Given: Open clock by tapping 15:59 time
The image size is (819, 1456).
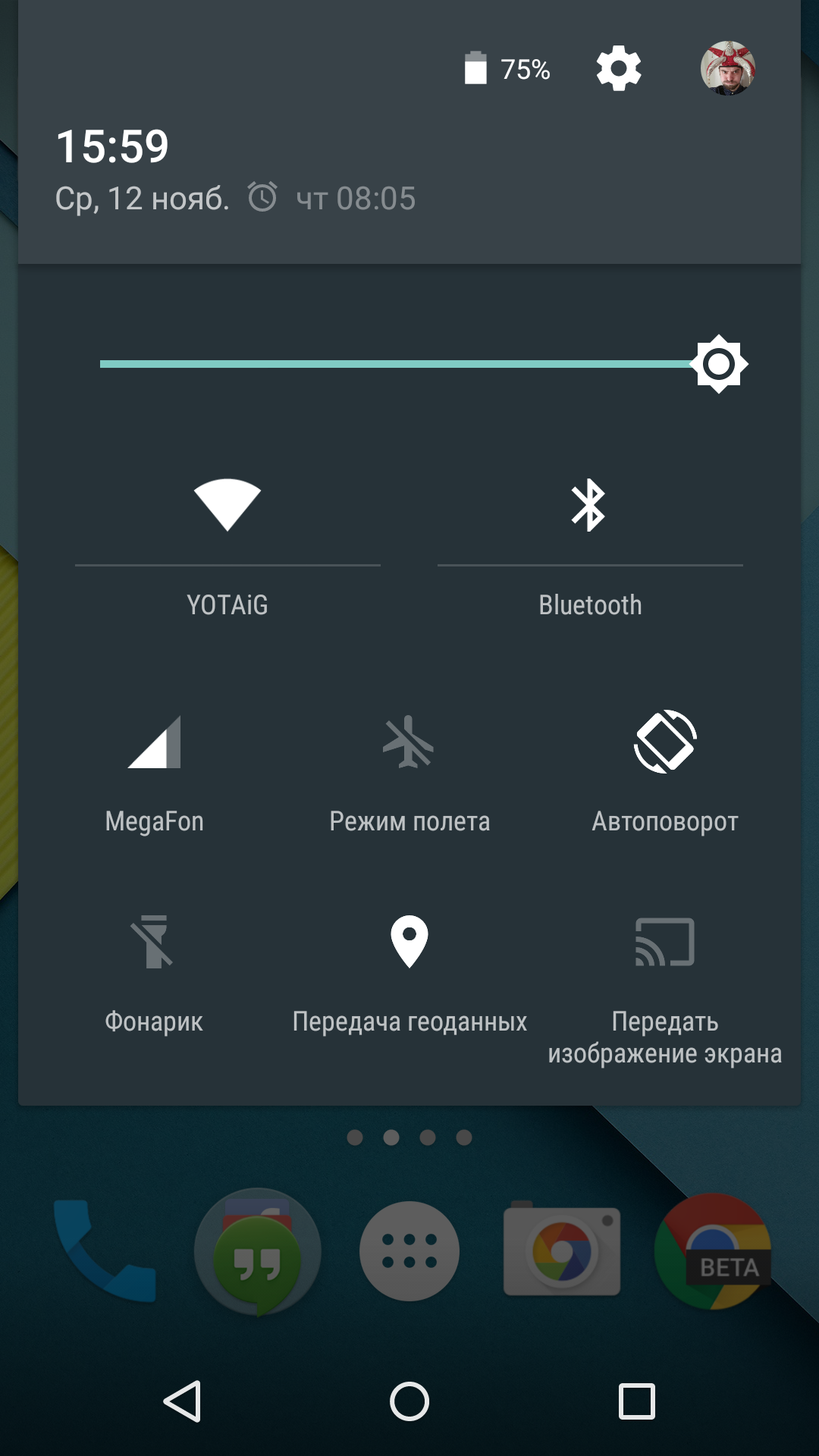Looking at the screenshot, I should point(112,146).
